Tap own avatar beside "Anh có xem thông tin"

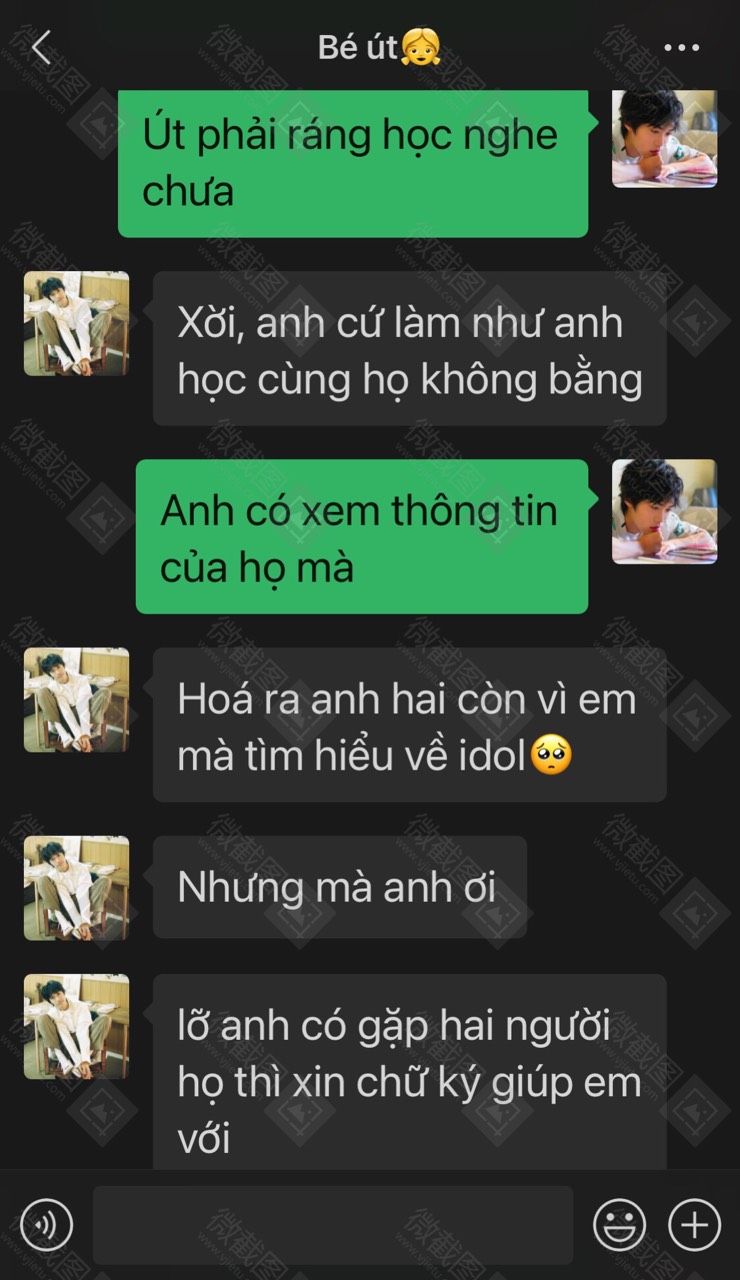coord(664,512)
